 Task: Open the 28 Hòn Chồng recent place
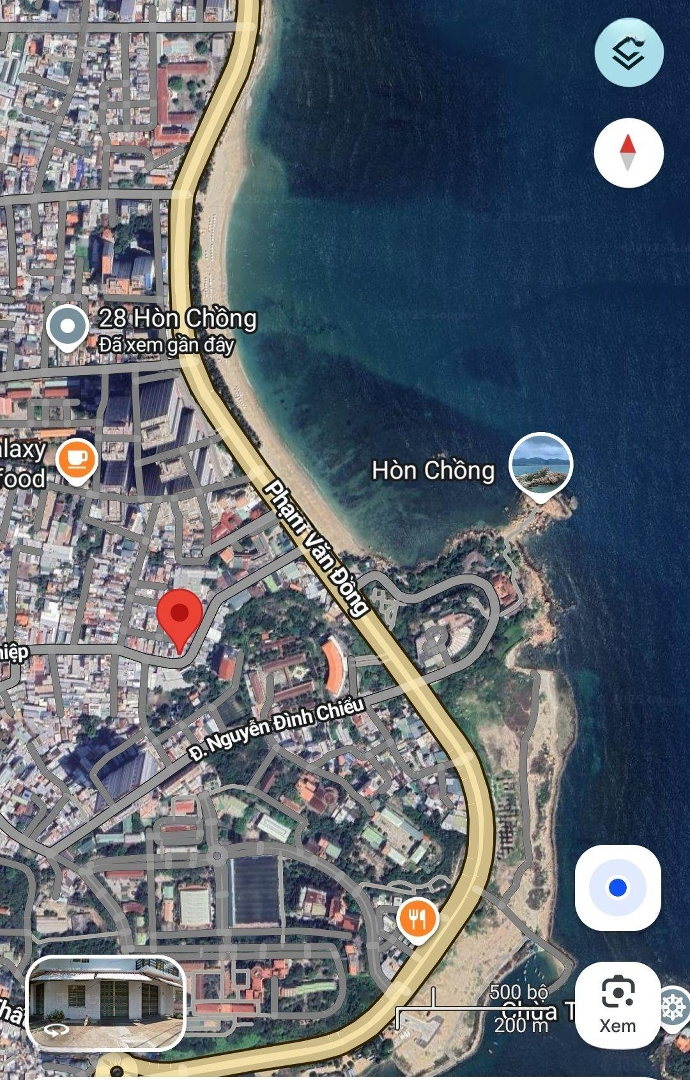pos(68,327)
